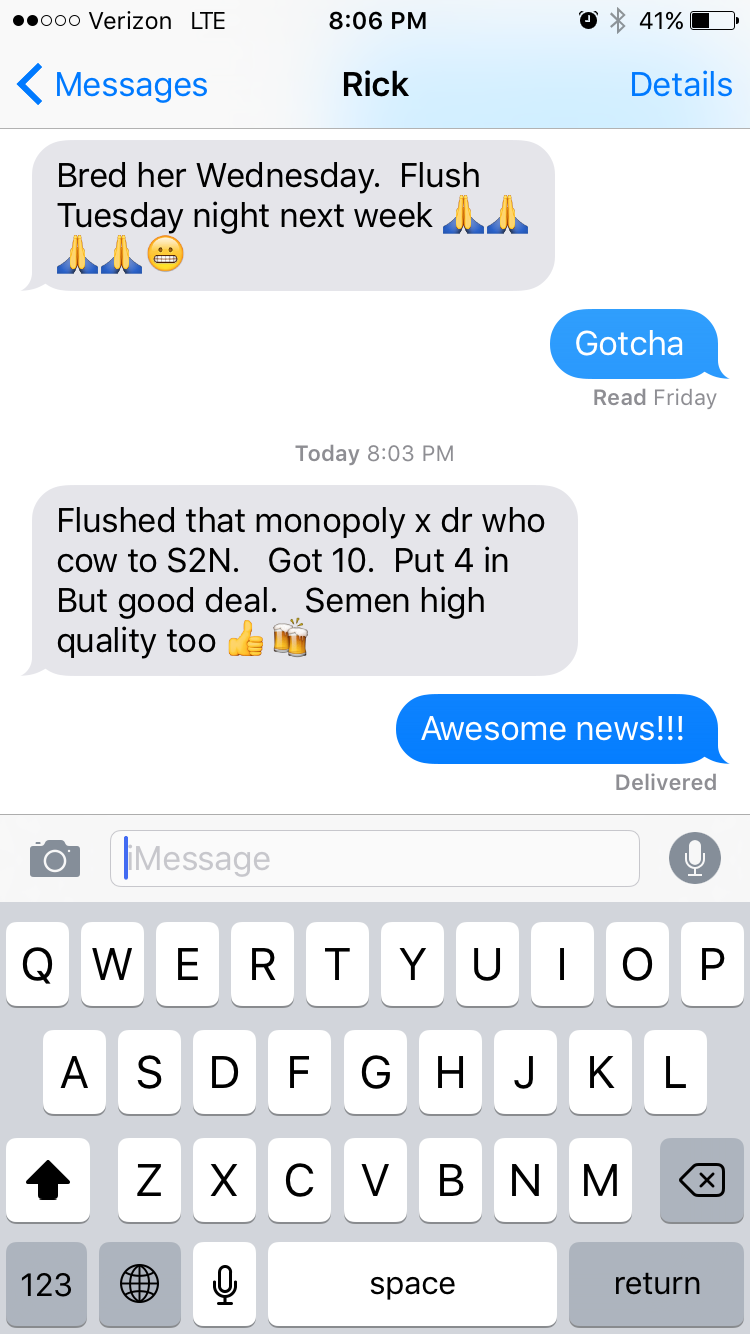The image size is (750, 1334).
Task: Tap the return key
Action: coord(656,1284)
